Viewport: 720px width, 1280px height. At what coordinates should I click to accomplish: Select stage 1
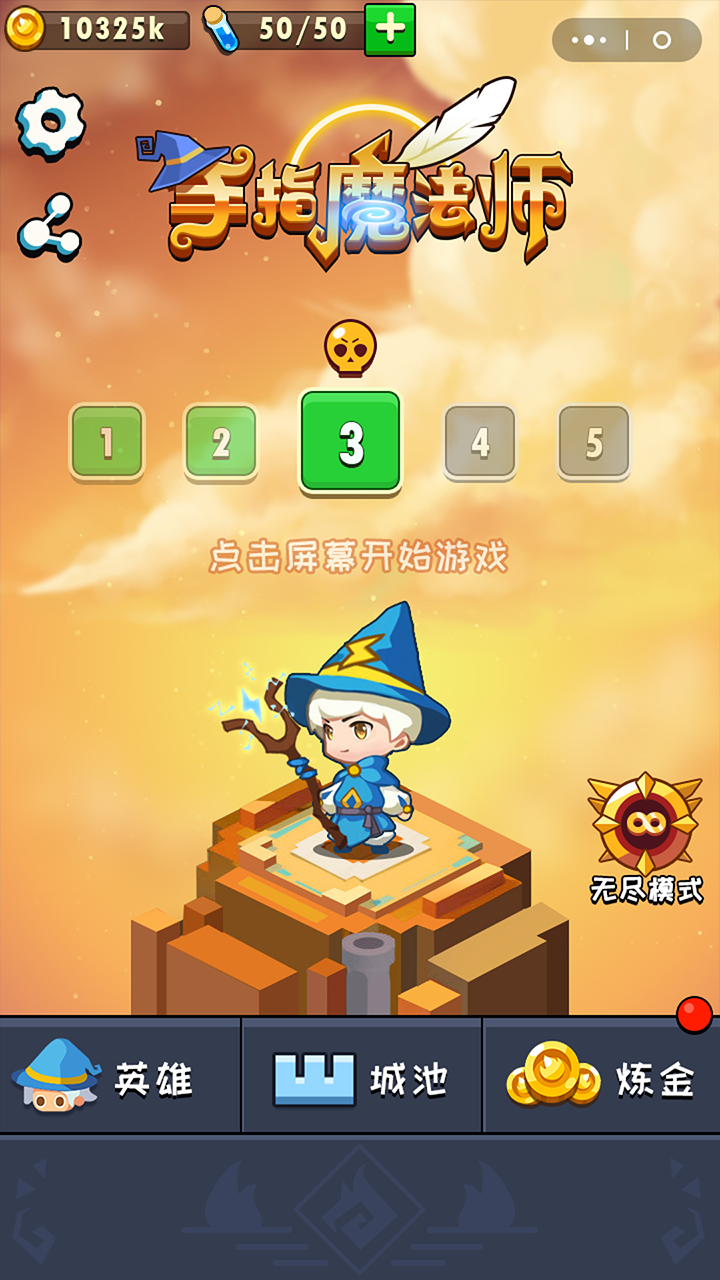(x=105, y=440)
